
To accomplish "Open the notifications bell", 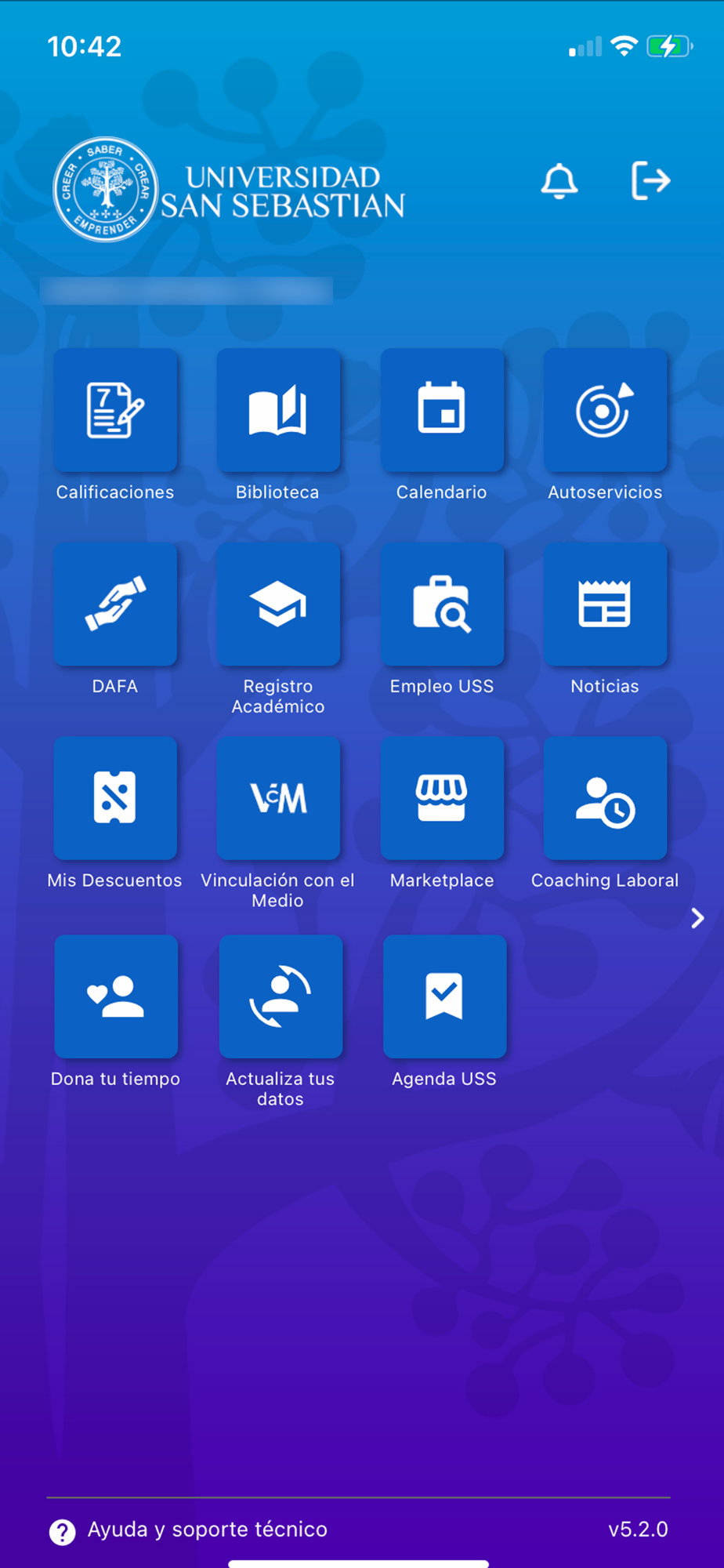I will click(559, 181).
